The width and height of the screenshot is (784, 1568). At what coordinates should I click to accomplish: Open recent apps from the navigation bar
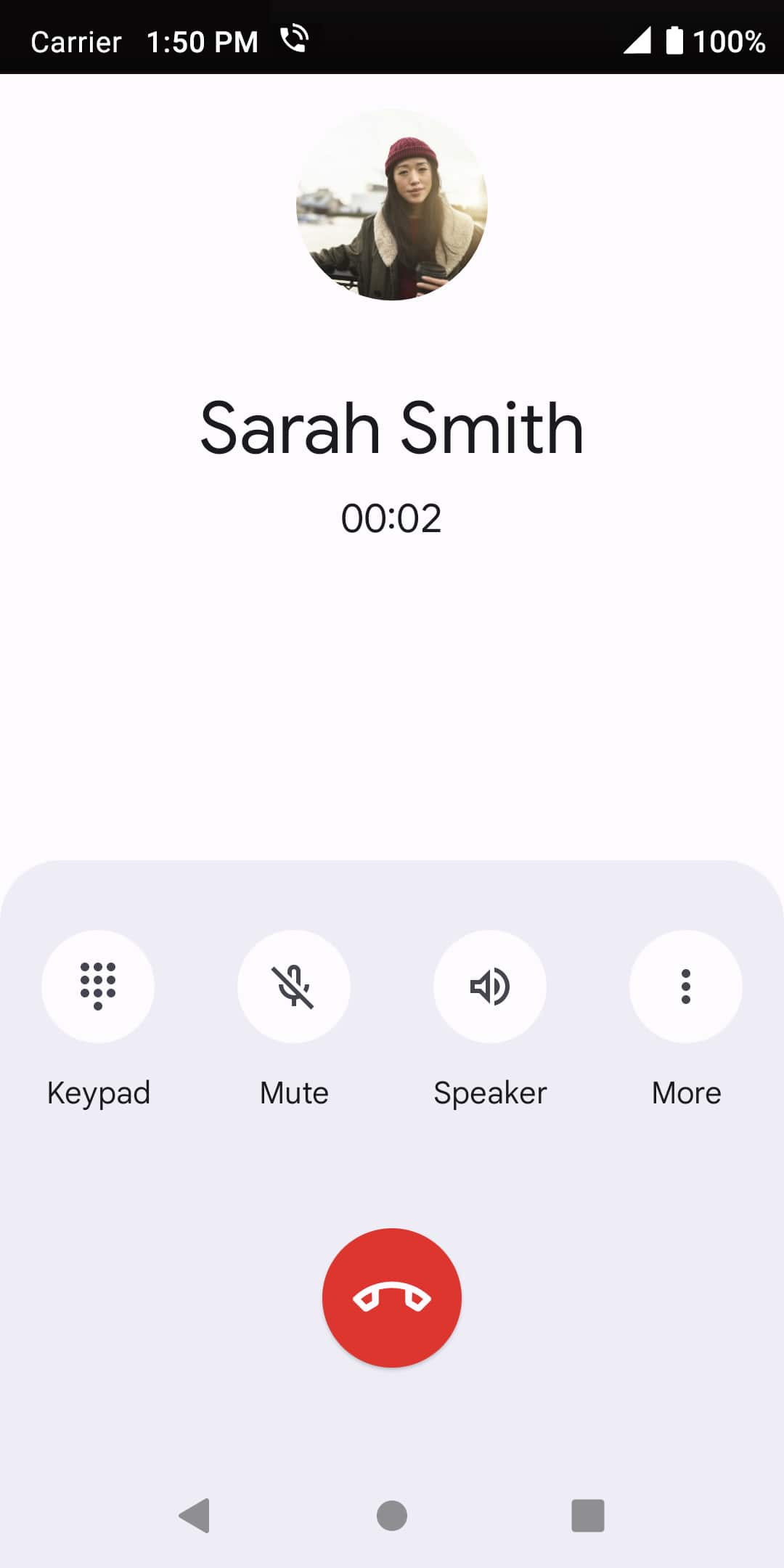pyautogui.click(x=588, y=1516)
